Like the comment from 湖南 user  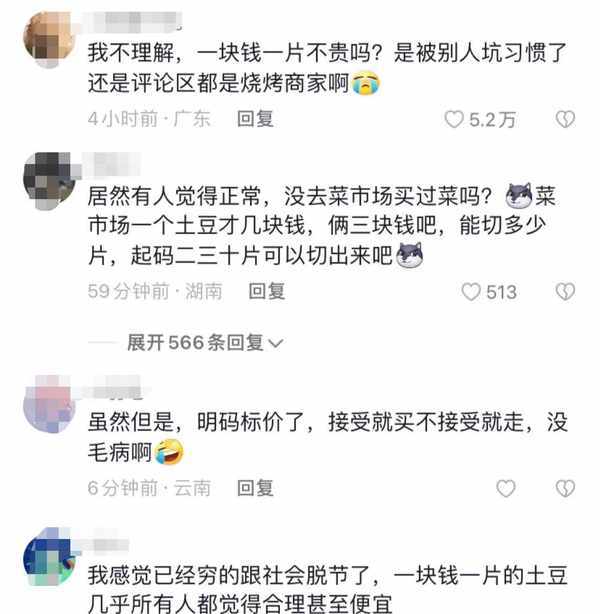coord(471,292)
